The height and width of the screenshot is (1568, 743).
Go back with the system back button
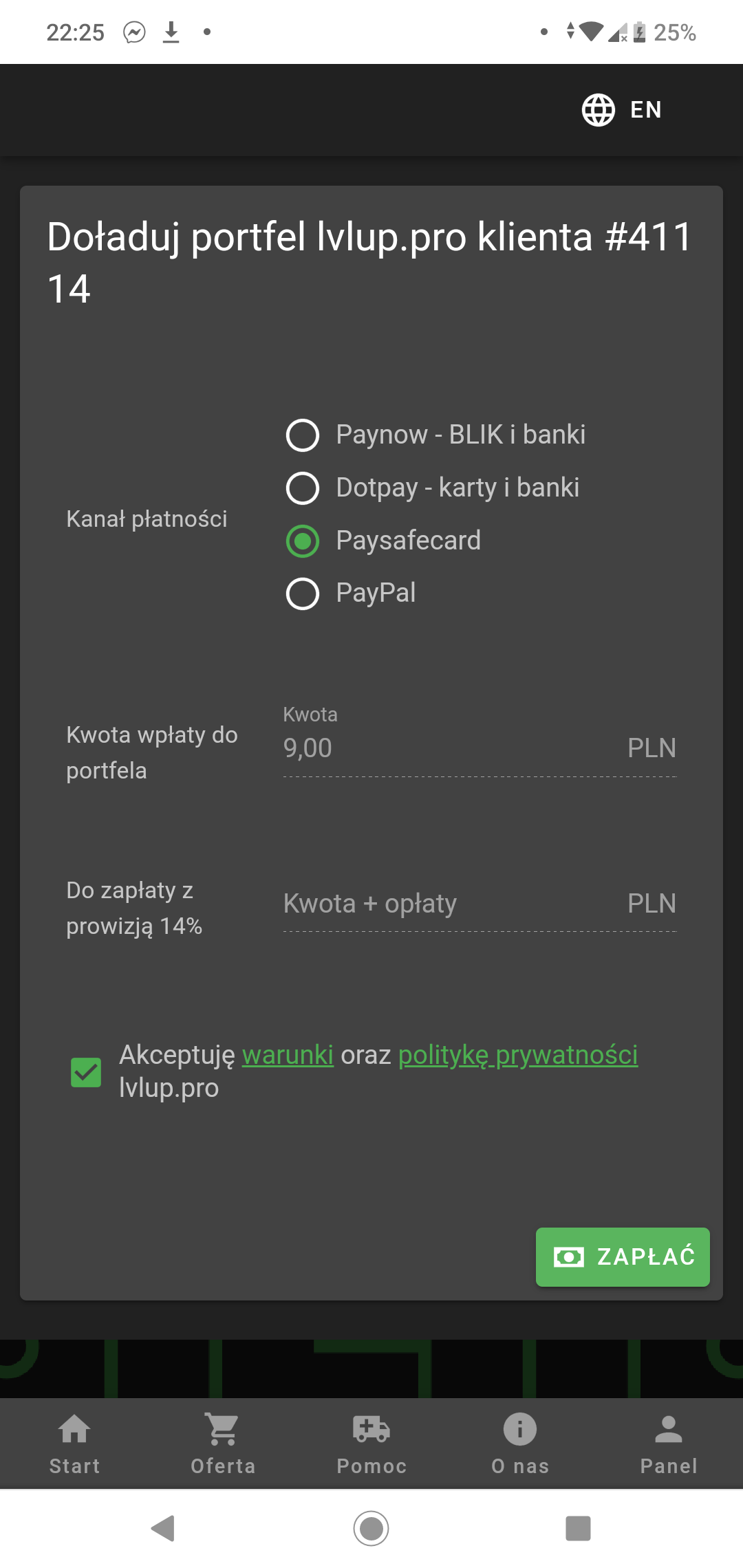pos(163,1528)
